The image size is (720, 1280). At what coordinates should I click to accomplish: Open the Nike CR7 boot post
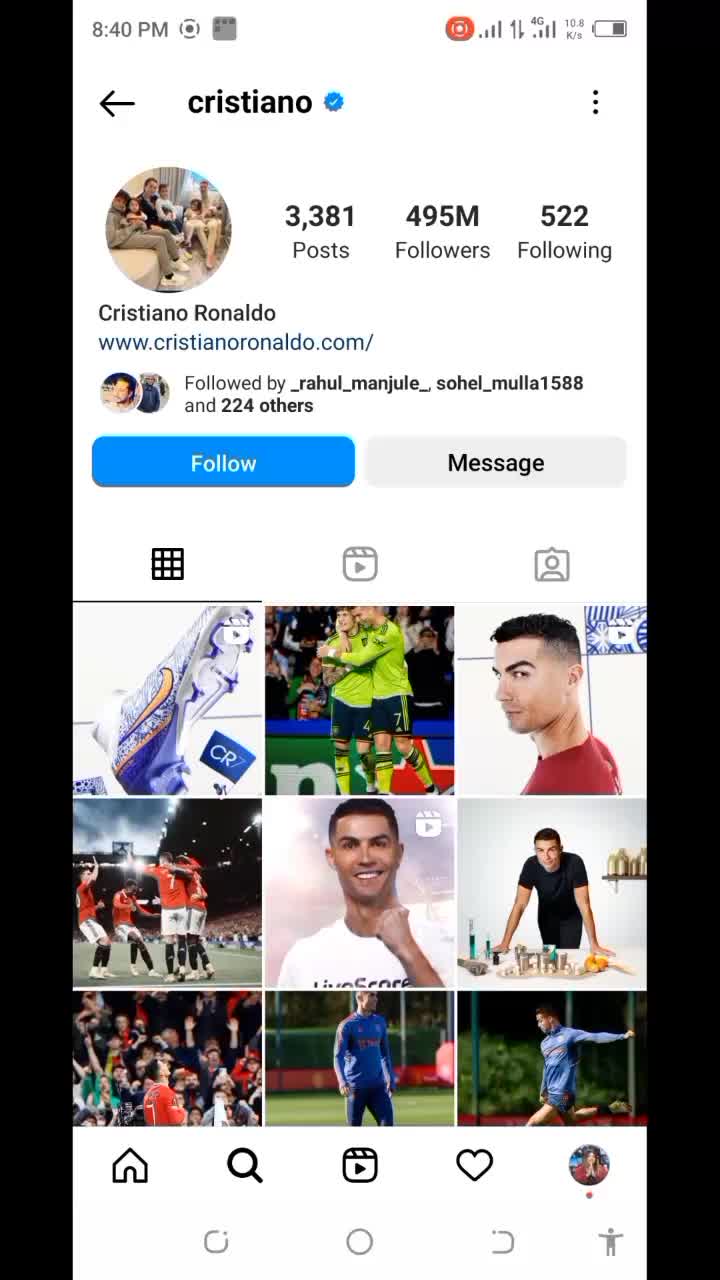click(x=167, y=700)
